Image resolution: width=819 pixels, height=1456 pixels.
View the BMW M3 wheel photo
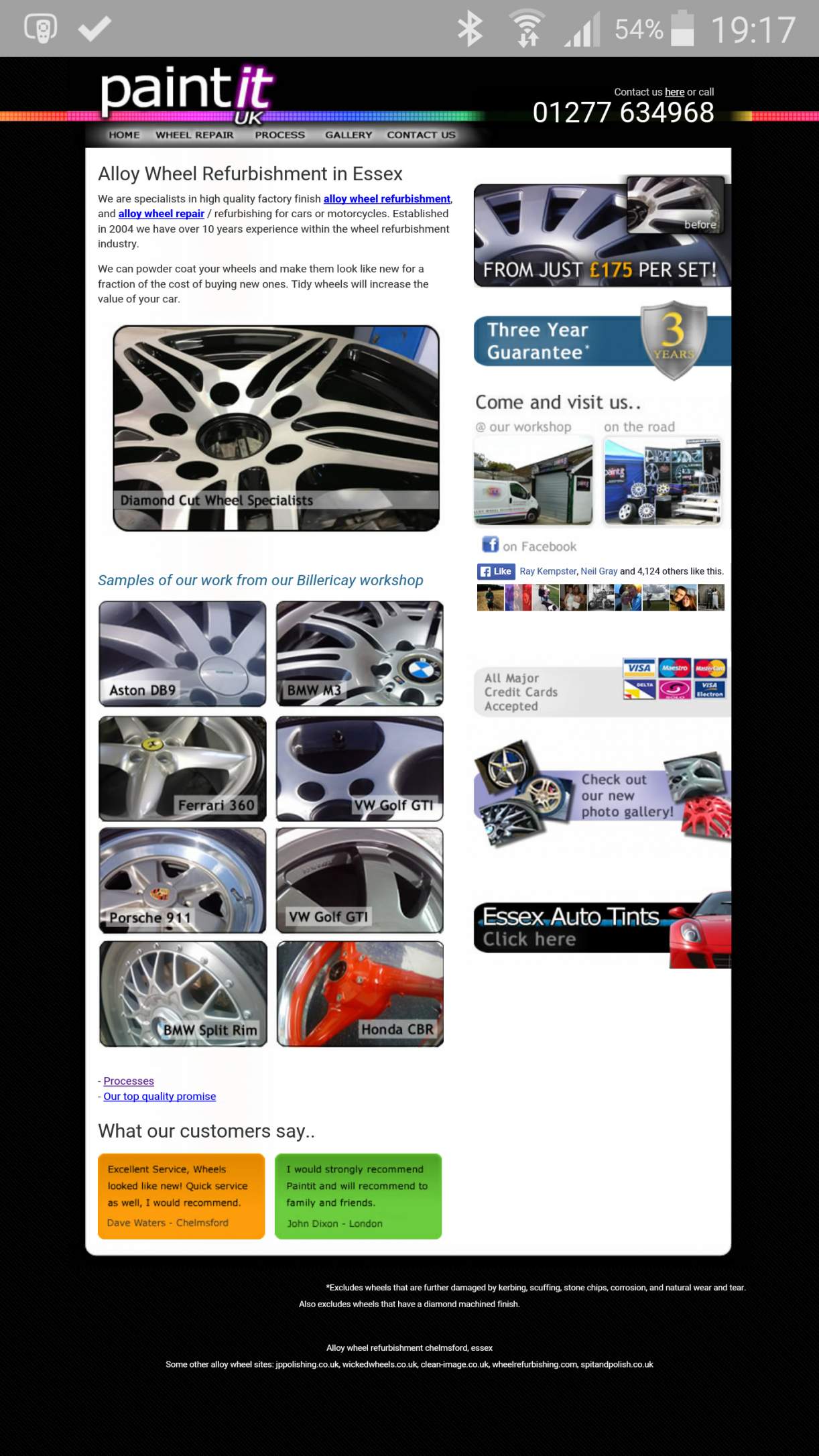359,653
